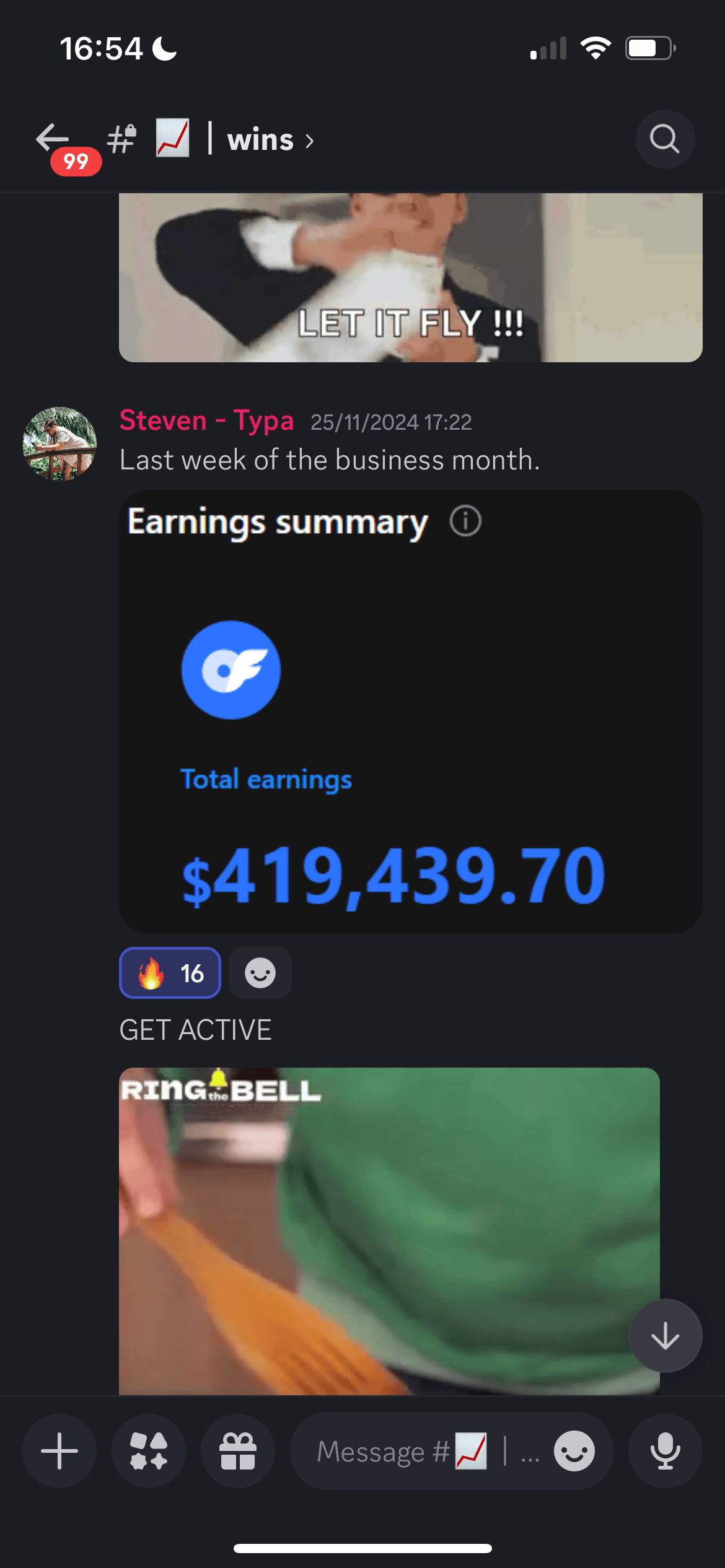The height and width of the screenshot is (1568, 725).
Task: Open the wins channel details
Action: (x=260, y=140)
